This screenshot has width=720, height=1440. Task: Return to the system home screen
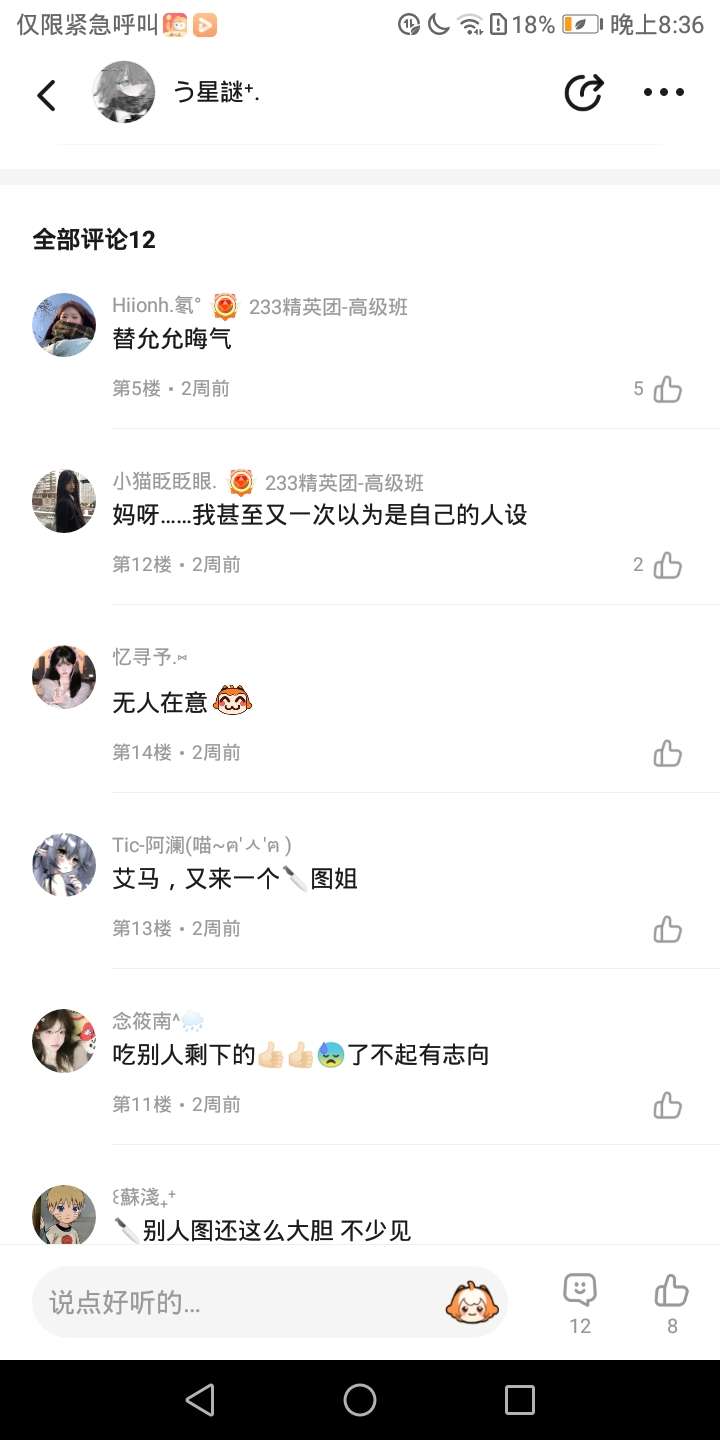coord(360,1400)
